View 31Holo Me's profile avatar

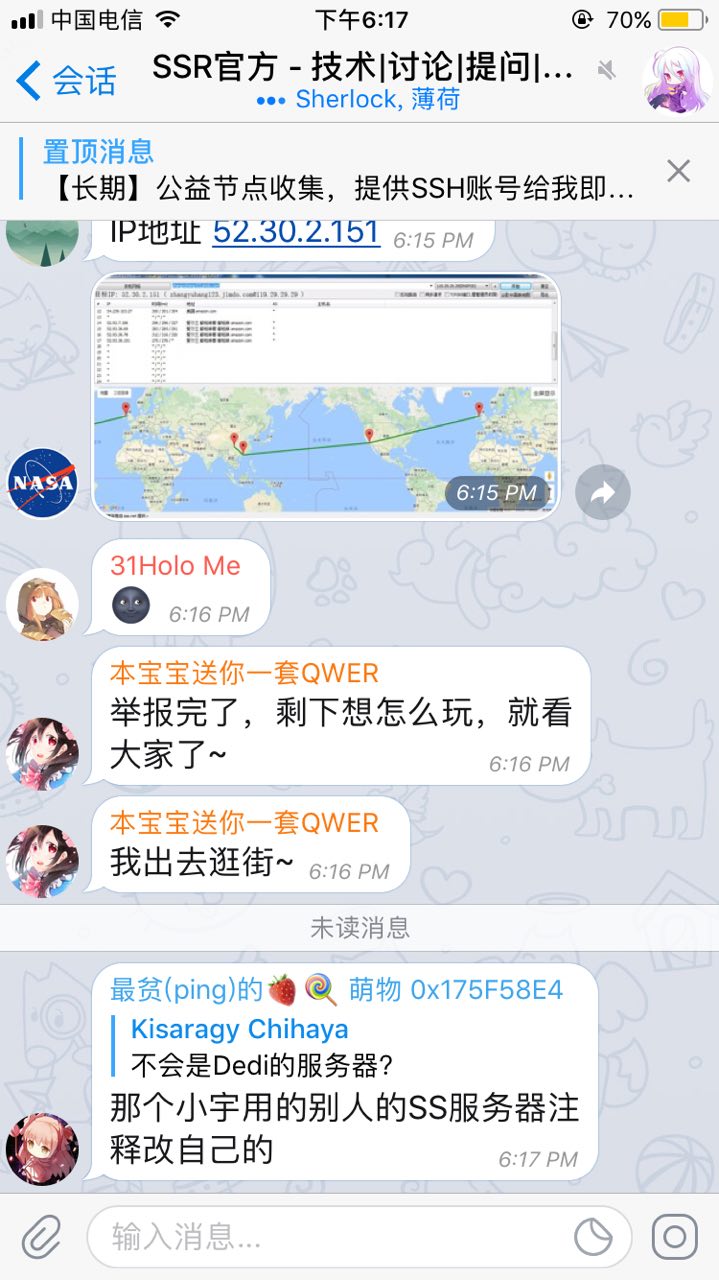tap(42, 604)
